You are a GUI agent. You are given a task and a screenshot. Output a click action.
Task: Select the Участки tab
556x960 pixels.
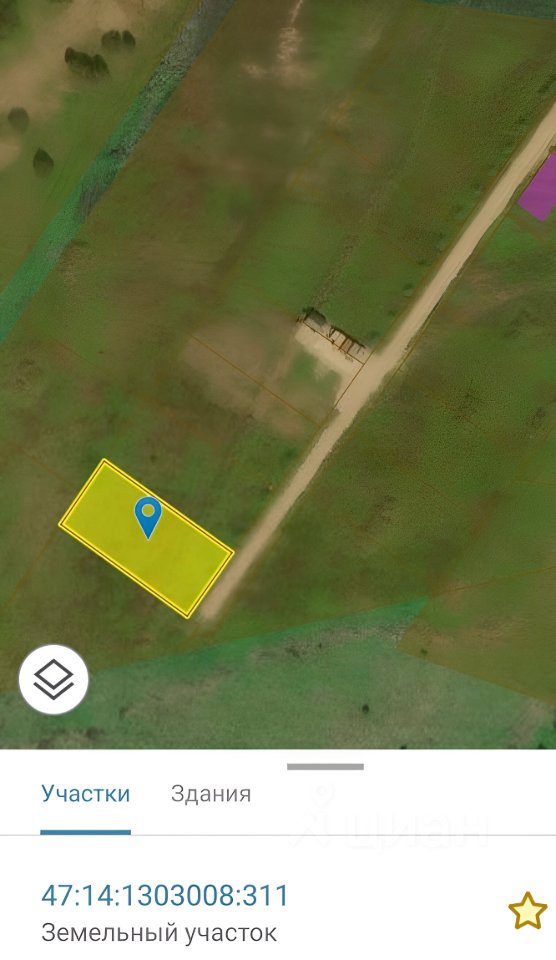[86, 793]
